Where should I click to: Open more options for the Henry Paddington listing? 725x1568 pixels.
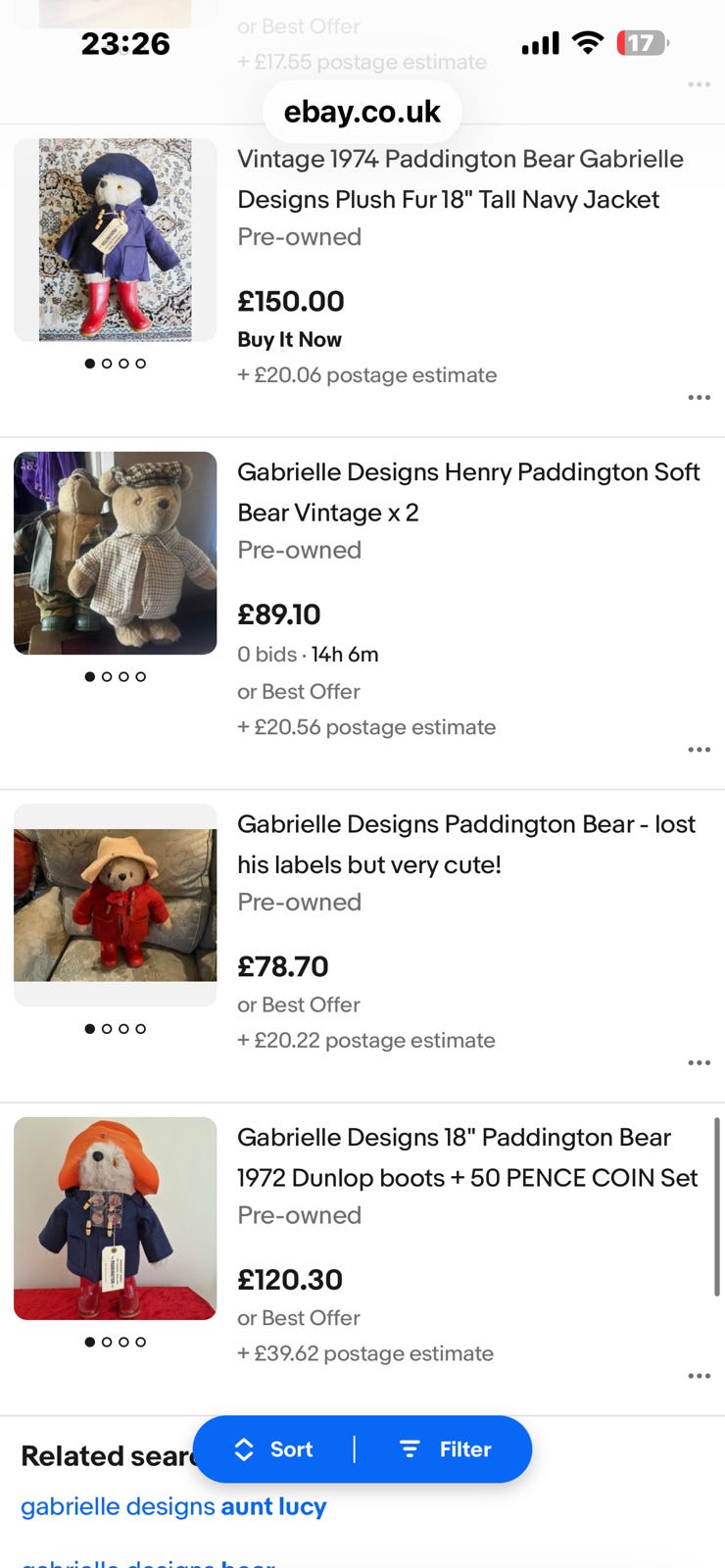tap(700, 750)
